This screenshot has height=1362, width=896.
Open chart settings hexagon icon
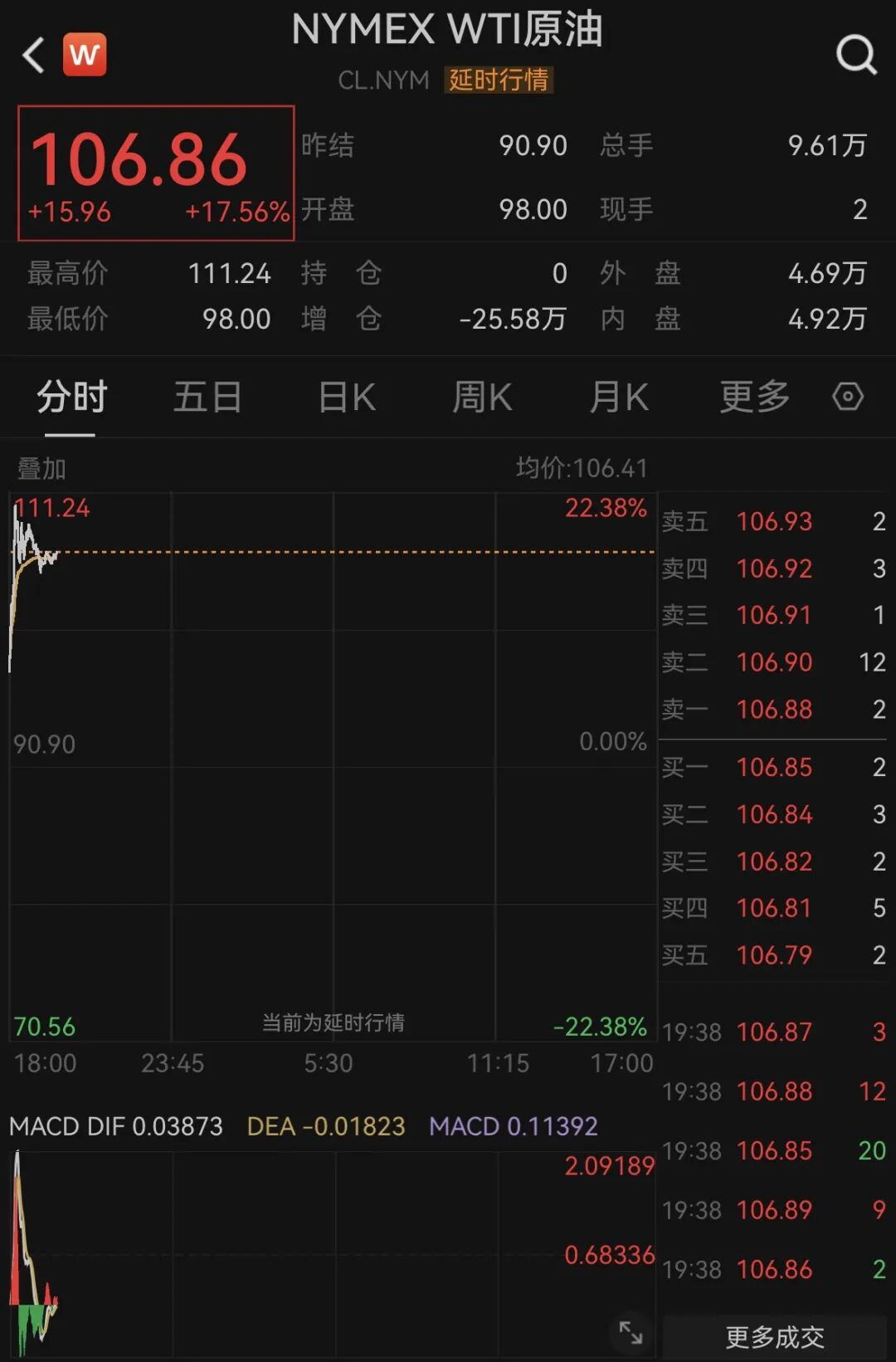[847, 397]
